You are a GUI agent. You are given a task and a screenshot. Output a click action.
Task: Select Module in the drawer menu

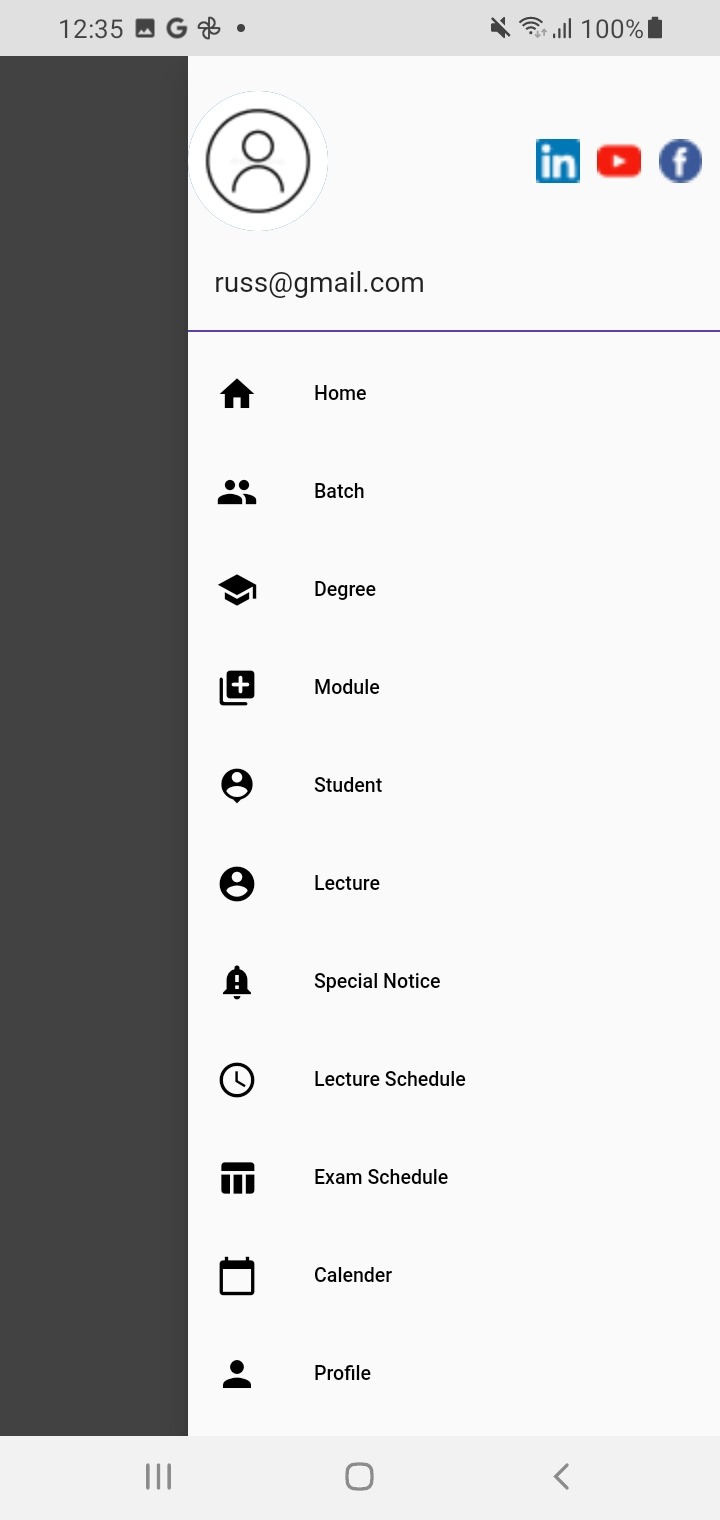click(347, 687)
